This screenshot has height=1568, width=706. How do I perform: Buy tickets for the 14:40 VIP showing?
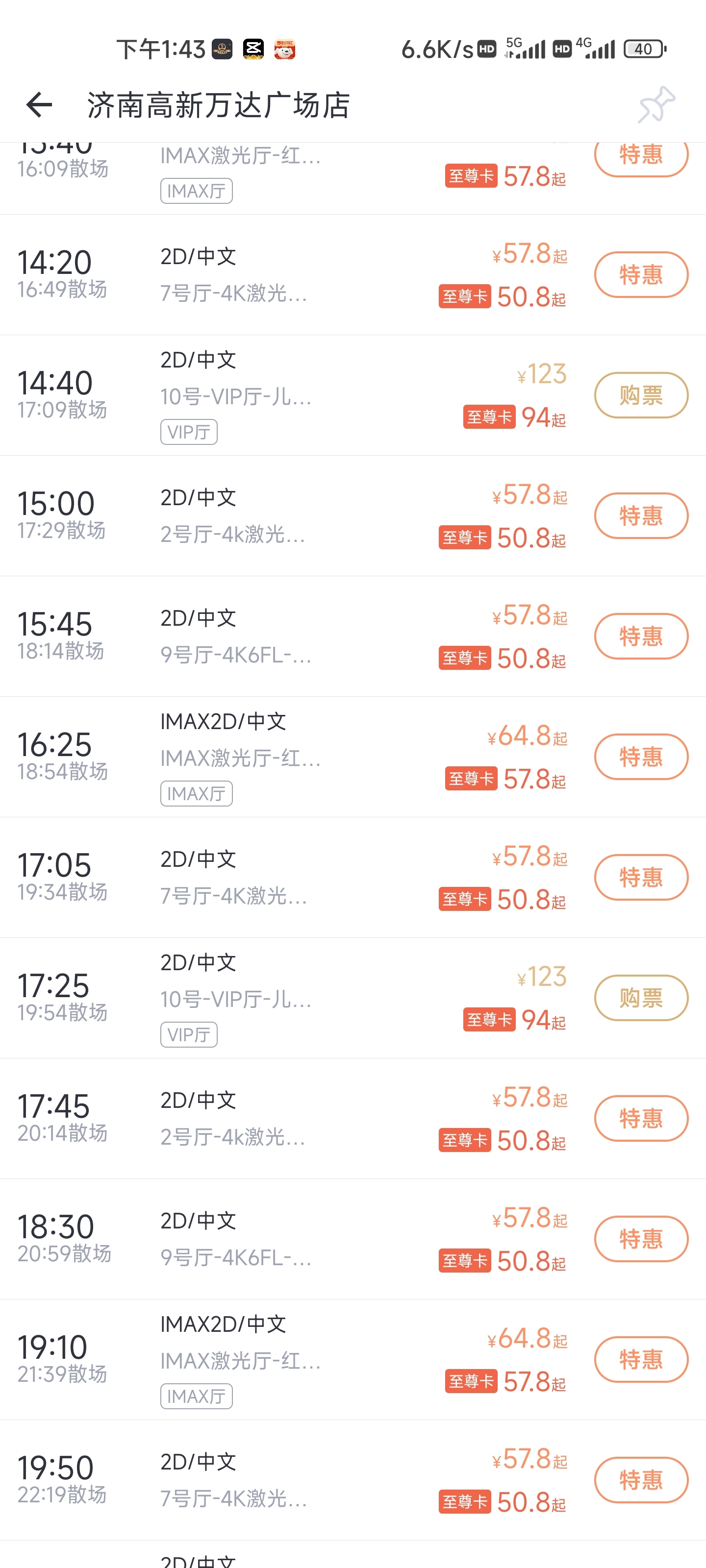tap(641, 395)
